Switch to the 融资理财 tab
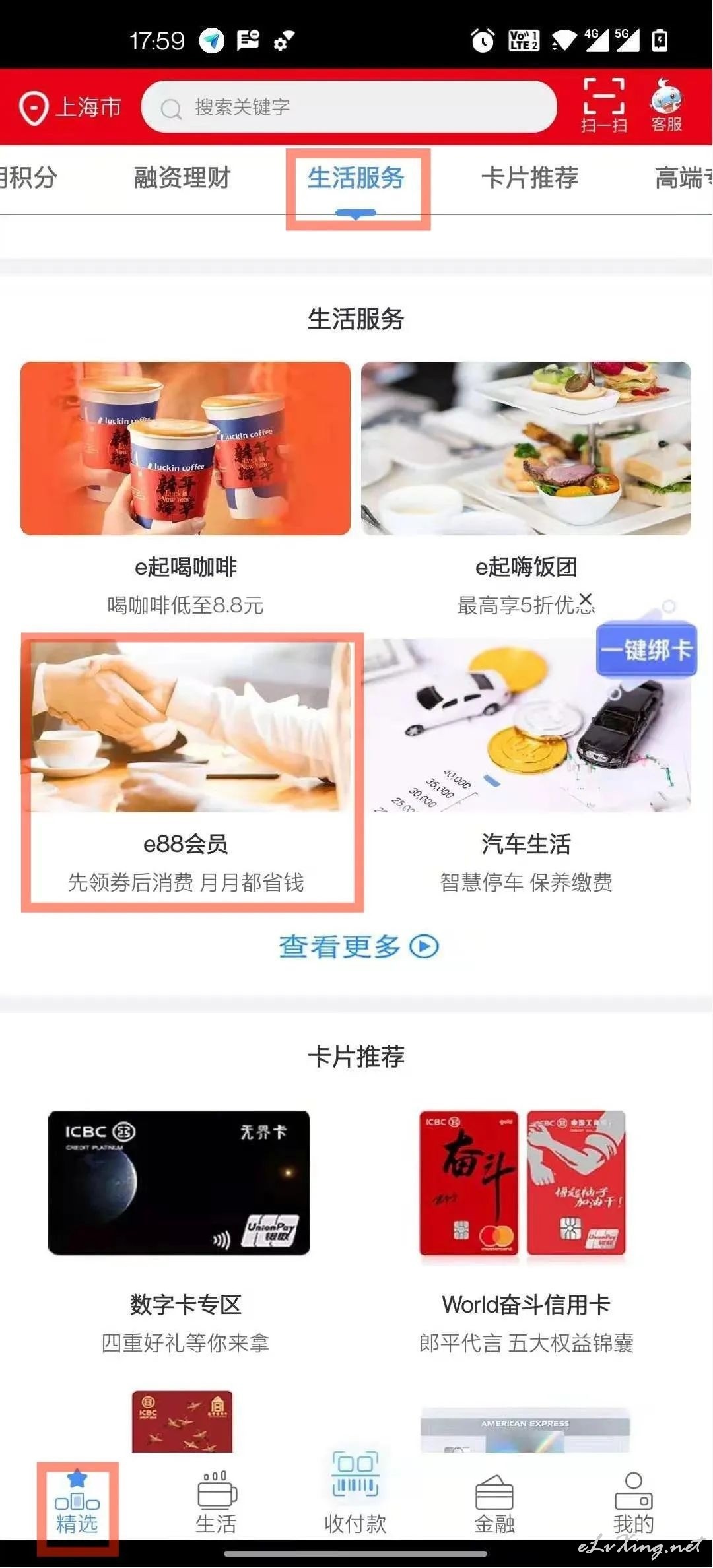The width and height of the screenshot is (713, 1568). point(182,178)
